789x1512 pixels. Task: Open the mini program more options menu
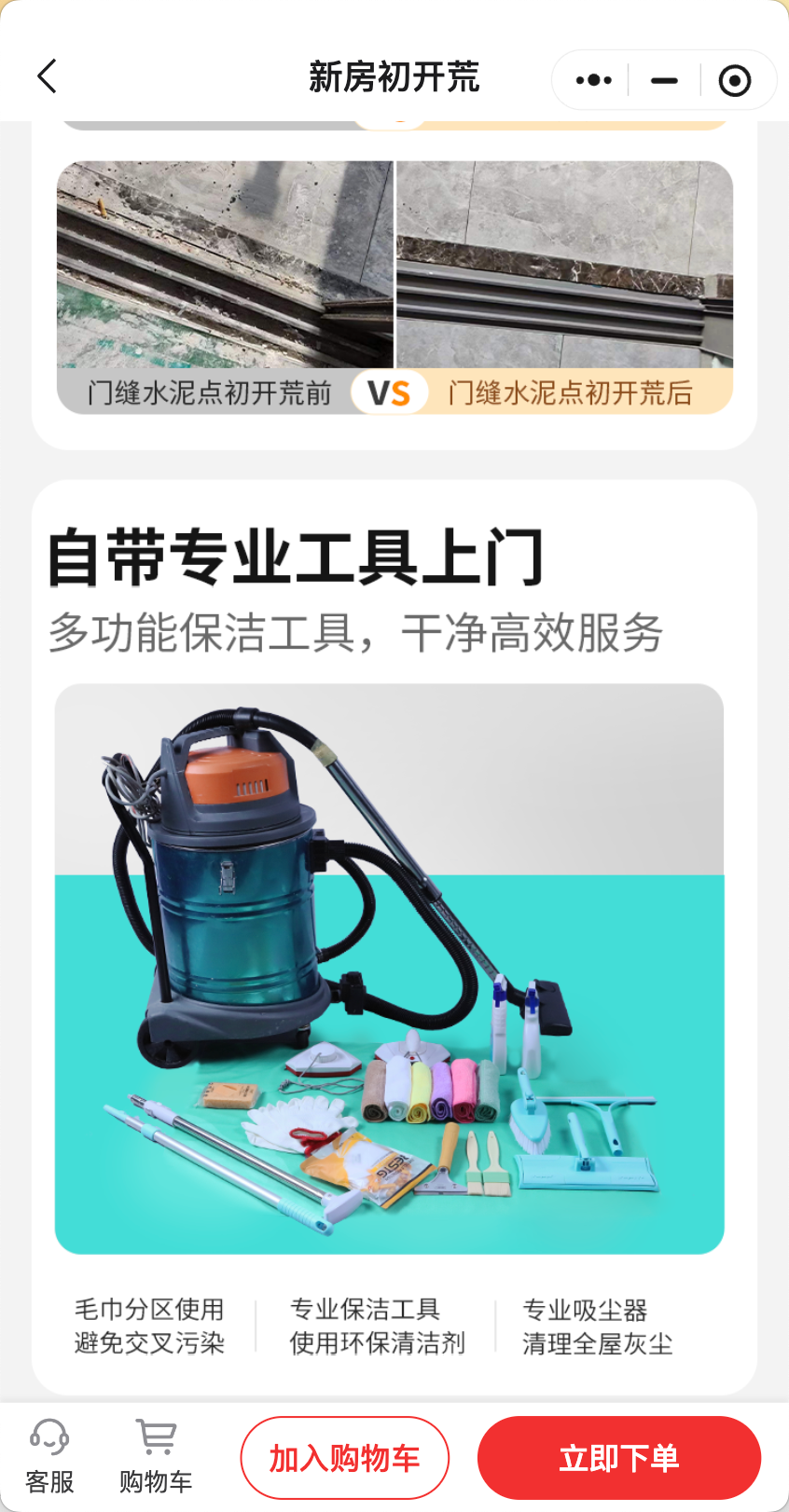click(593, 80)
